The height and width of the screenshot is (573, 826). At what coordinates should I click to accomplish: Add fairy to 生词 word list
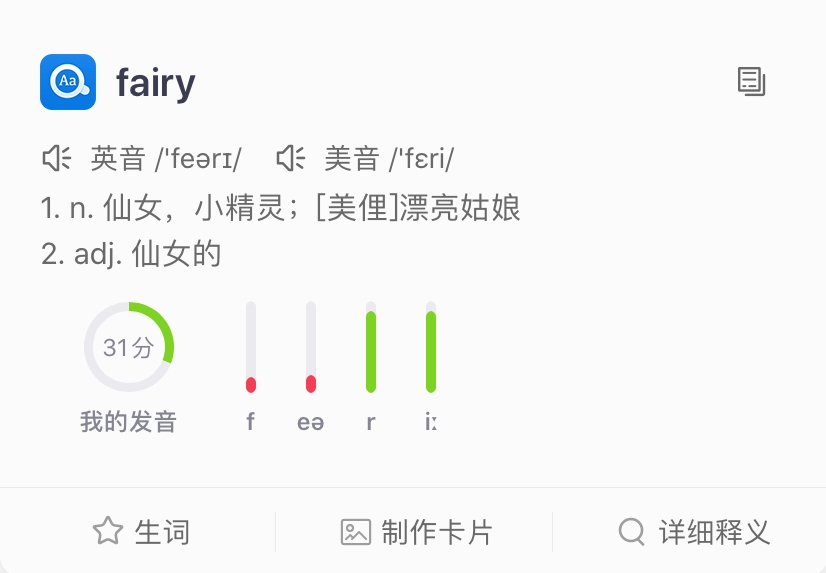coord(140,531)
